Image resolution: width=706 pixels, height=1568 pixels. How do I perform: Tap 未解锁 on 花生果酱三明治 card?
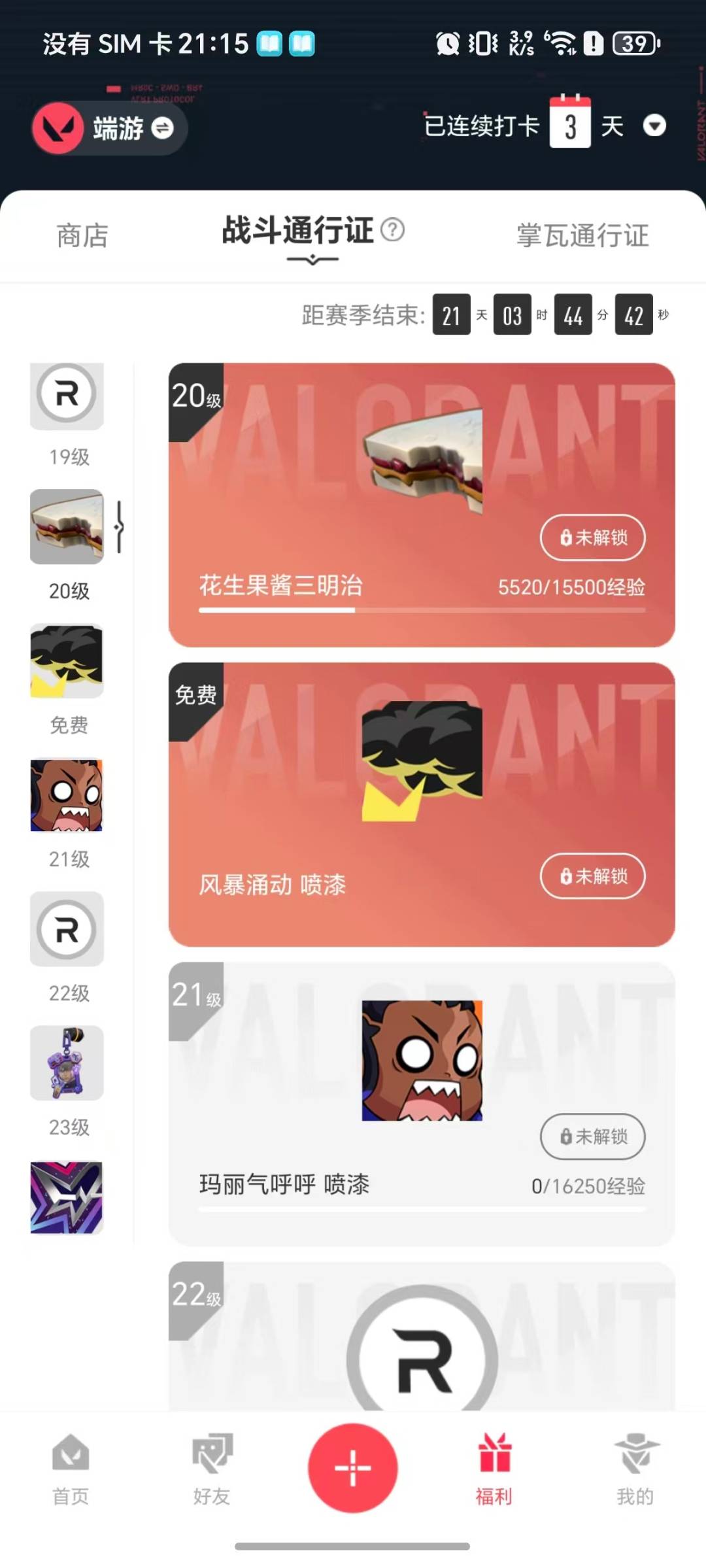click(x=592, y=537)
